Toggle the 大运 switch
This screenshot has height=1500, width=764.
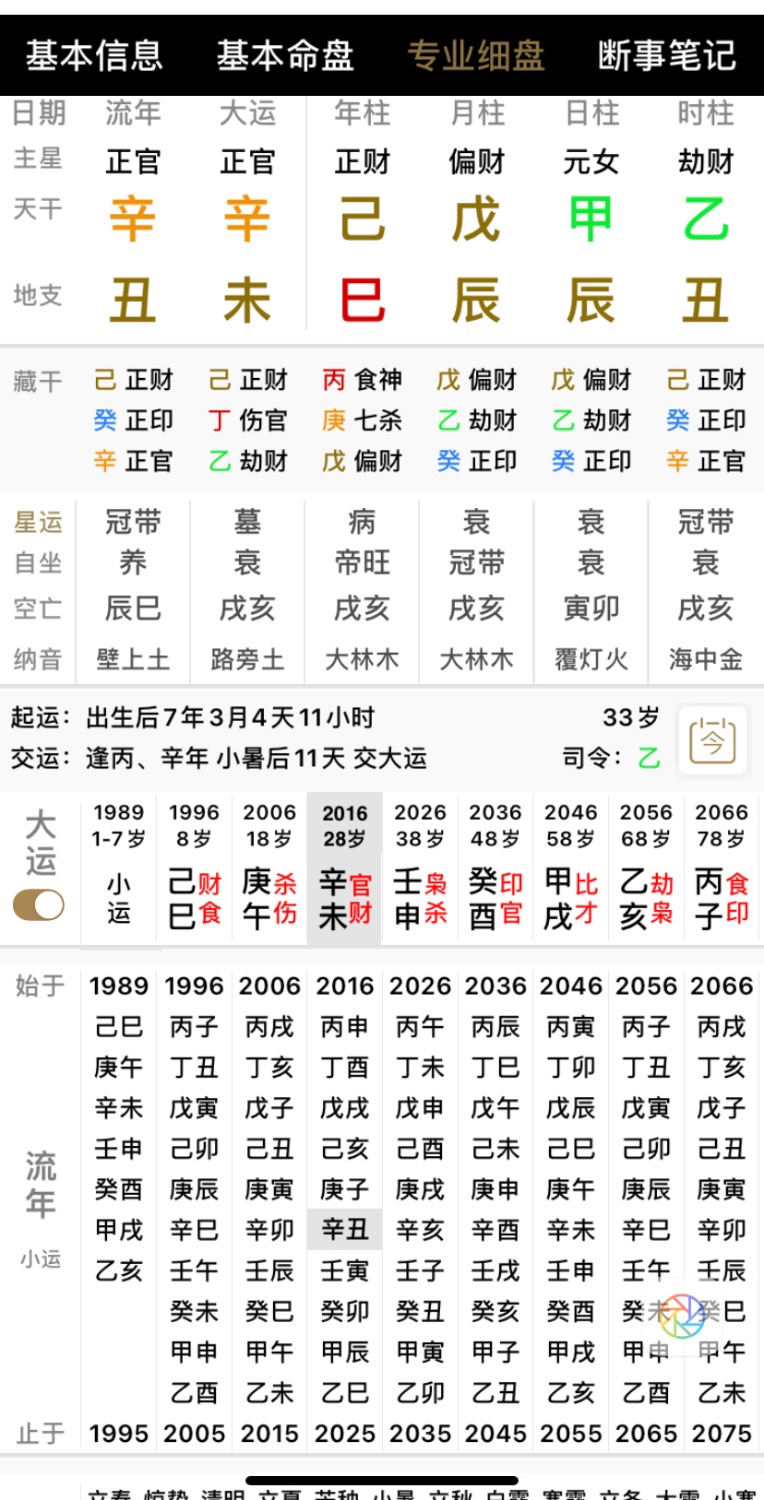click(39, 905)
